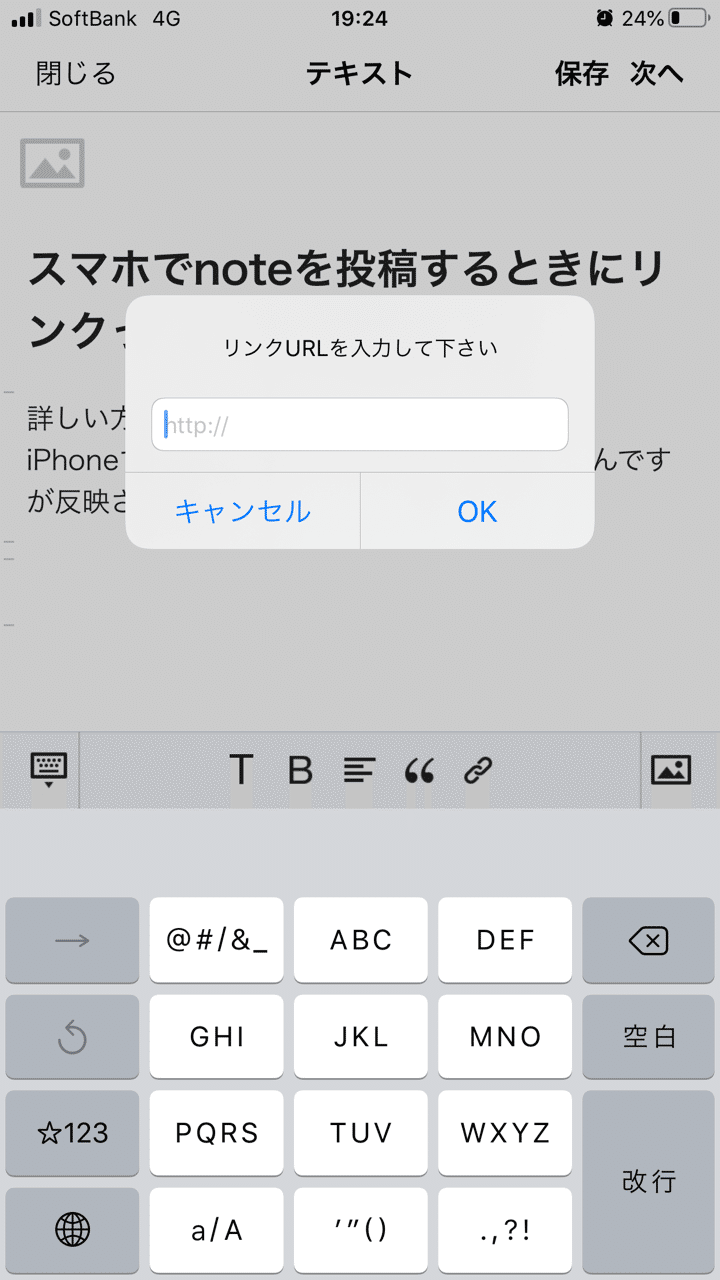Confirm the link URL with OK

point(477,511)
